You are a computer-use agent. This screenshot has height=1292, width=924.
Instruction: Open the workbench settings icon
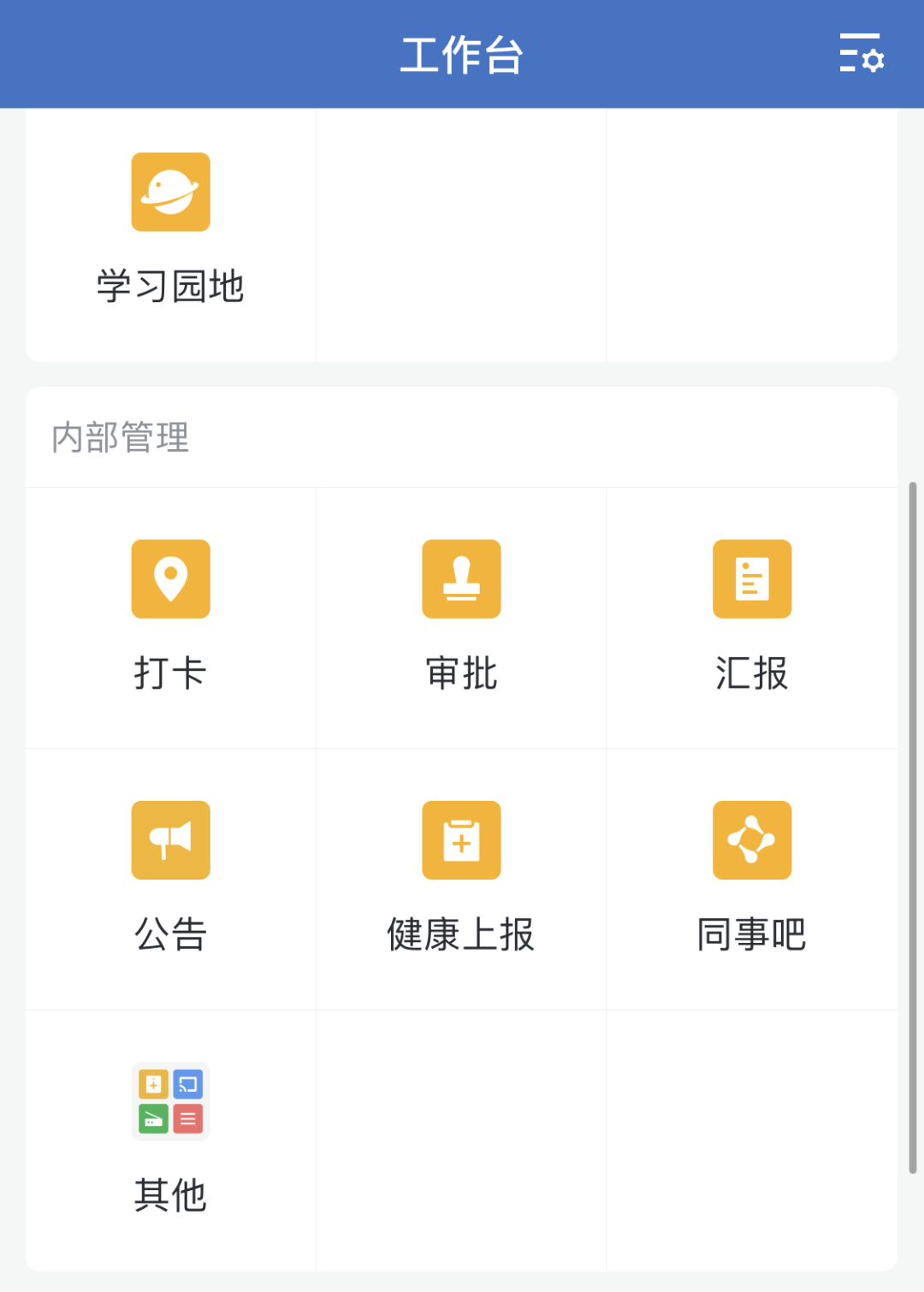(x=861, y=54)
